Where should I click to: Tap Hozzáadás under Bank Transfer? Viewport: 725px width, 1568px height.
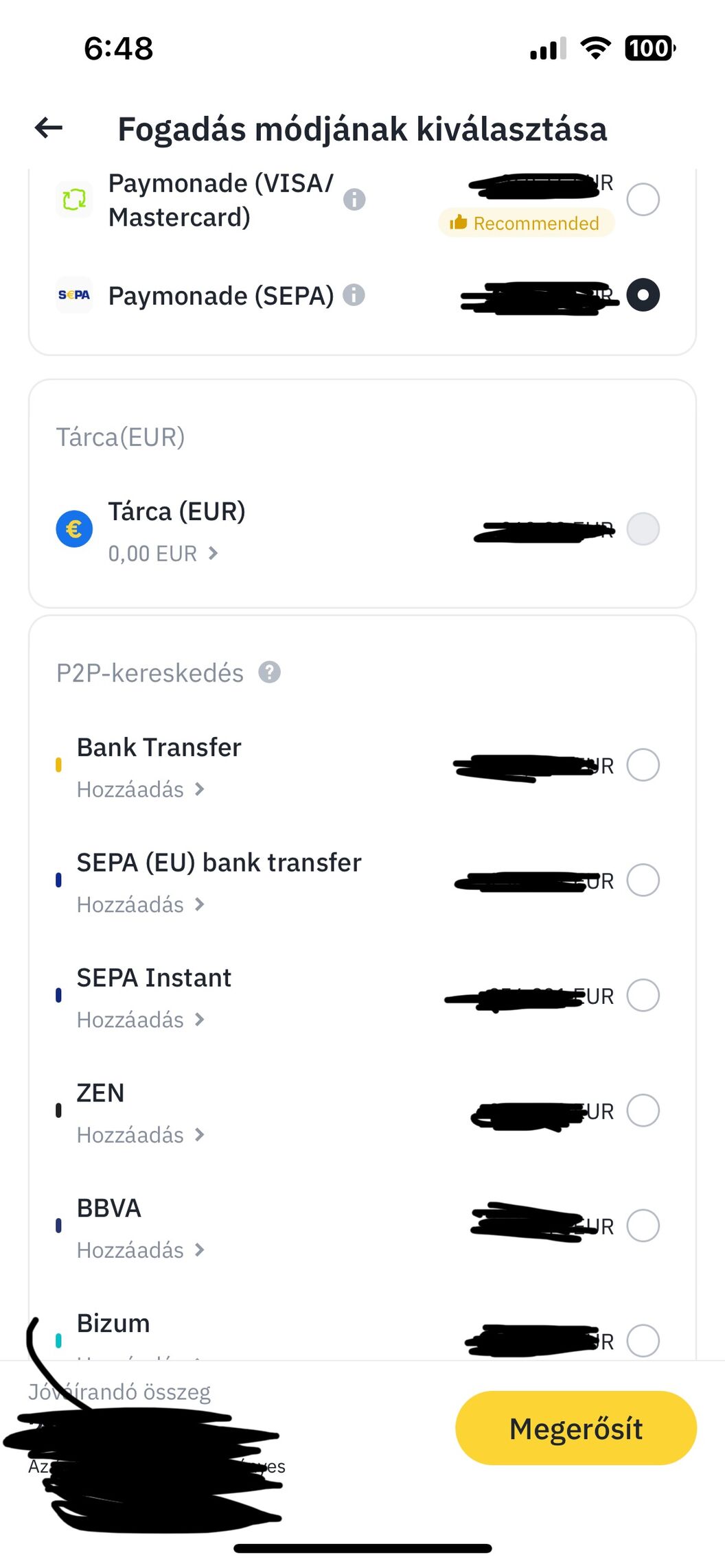pyautogui.click(x=141, y=790)
